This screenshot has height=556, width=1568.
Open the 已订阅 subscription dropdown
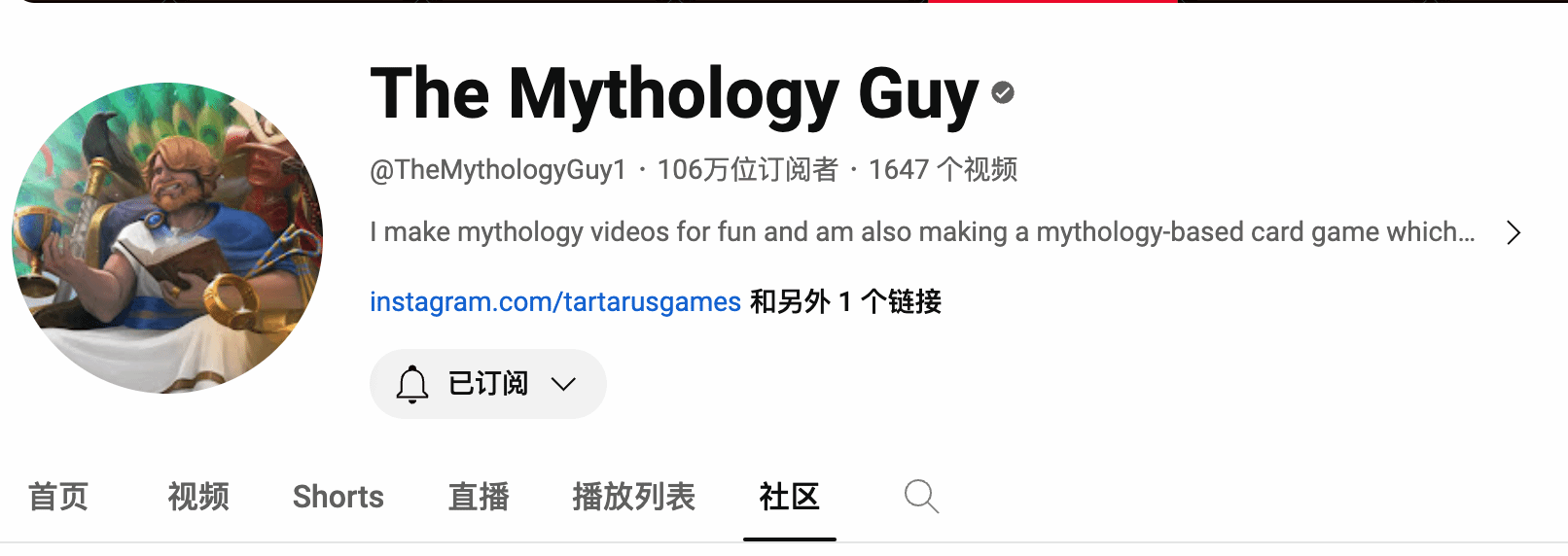[x=487, y=384]
